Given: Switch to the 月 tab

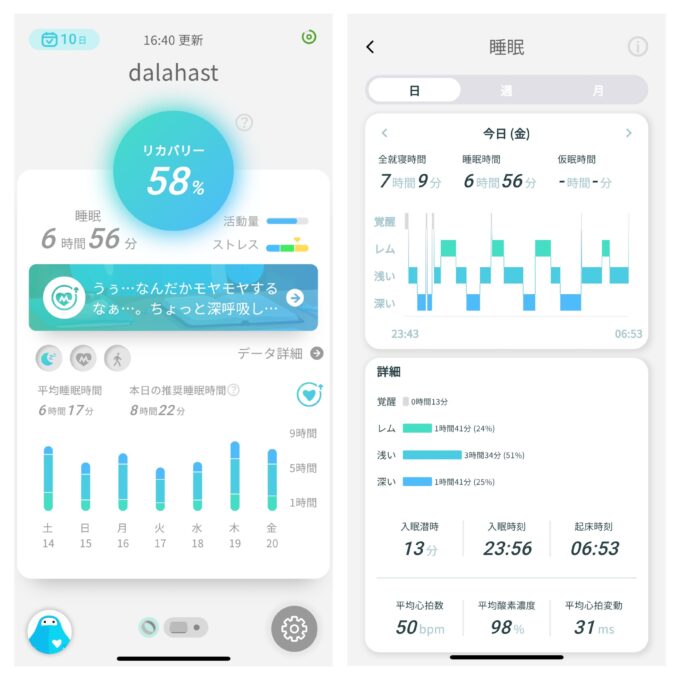Looking at the screenshot, I should pyautogui.click(x=598, y=90).
